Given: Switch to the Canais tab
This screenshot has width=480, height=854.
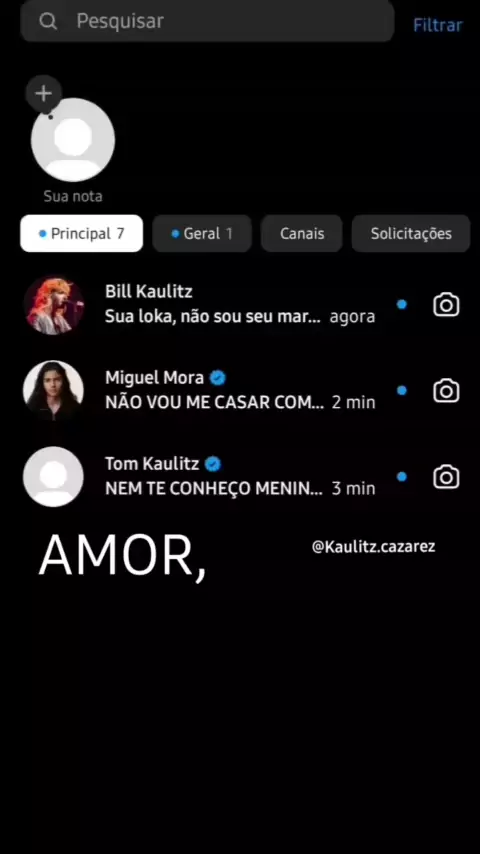Looking at the screenshot, I should [x=302, y=234].
